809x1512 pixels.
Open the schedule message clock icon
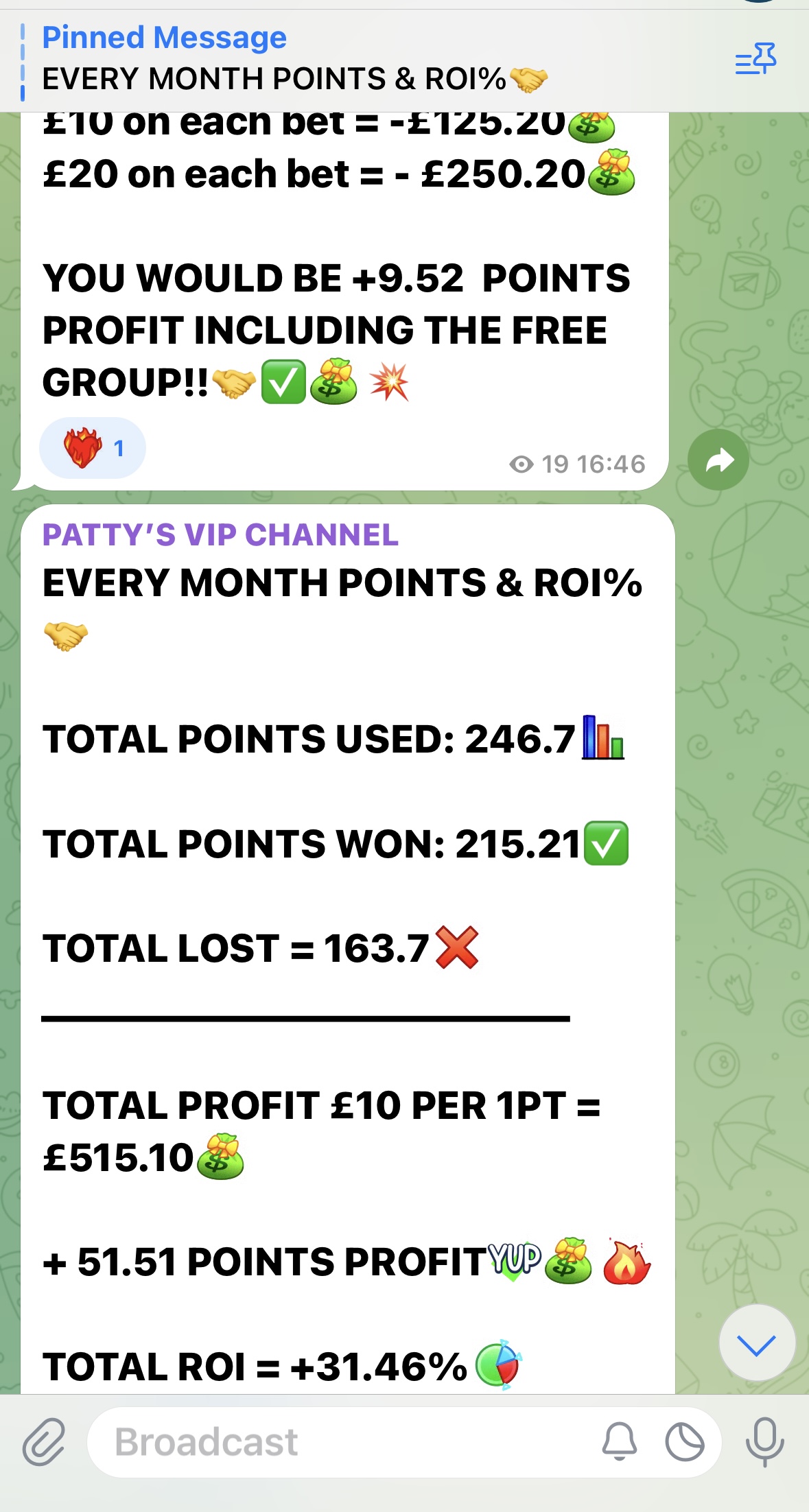[x=684, y=1441]
